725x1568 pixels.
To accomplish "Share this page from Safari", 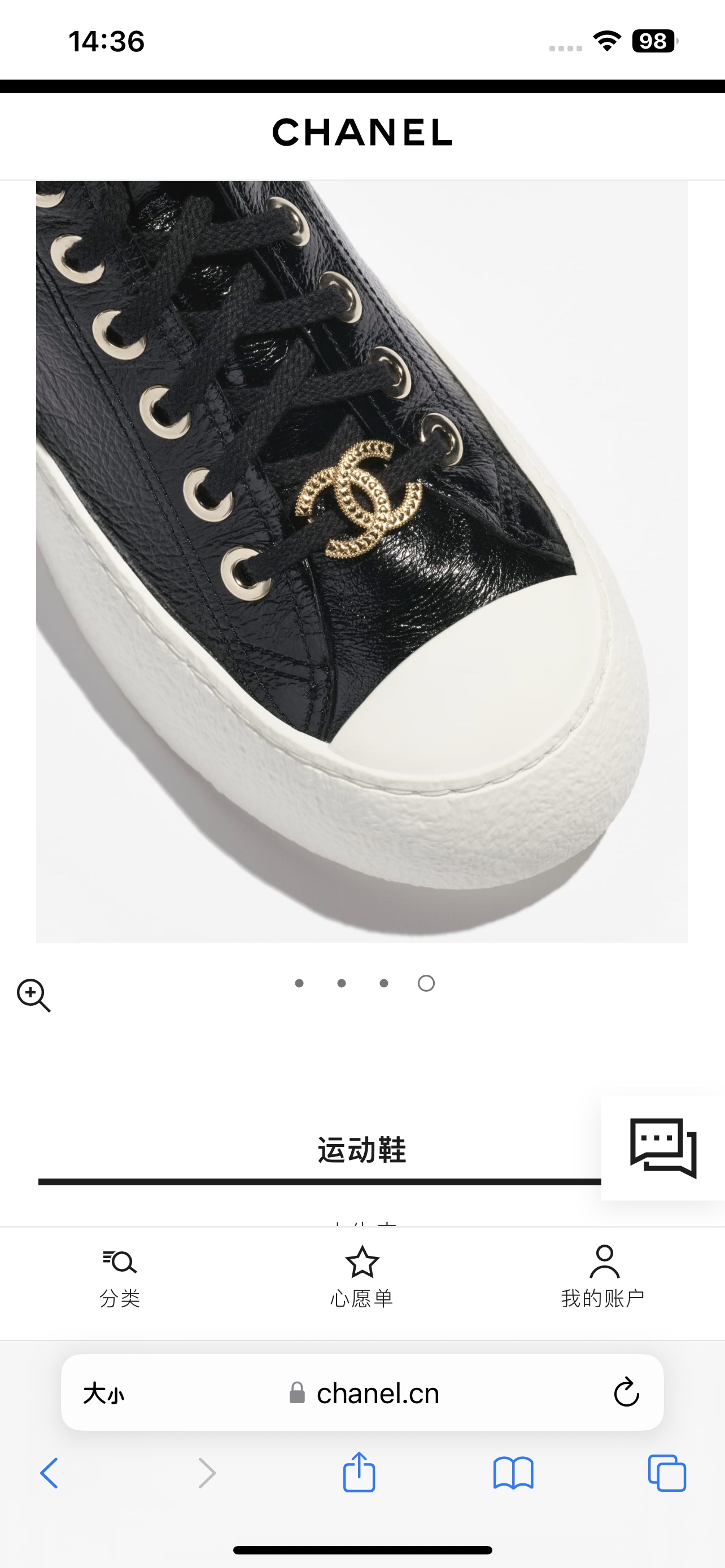I will coord(359,1473).
